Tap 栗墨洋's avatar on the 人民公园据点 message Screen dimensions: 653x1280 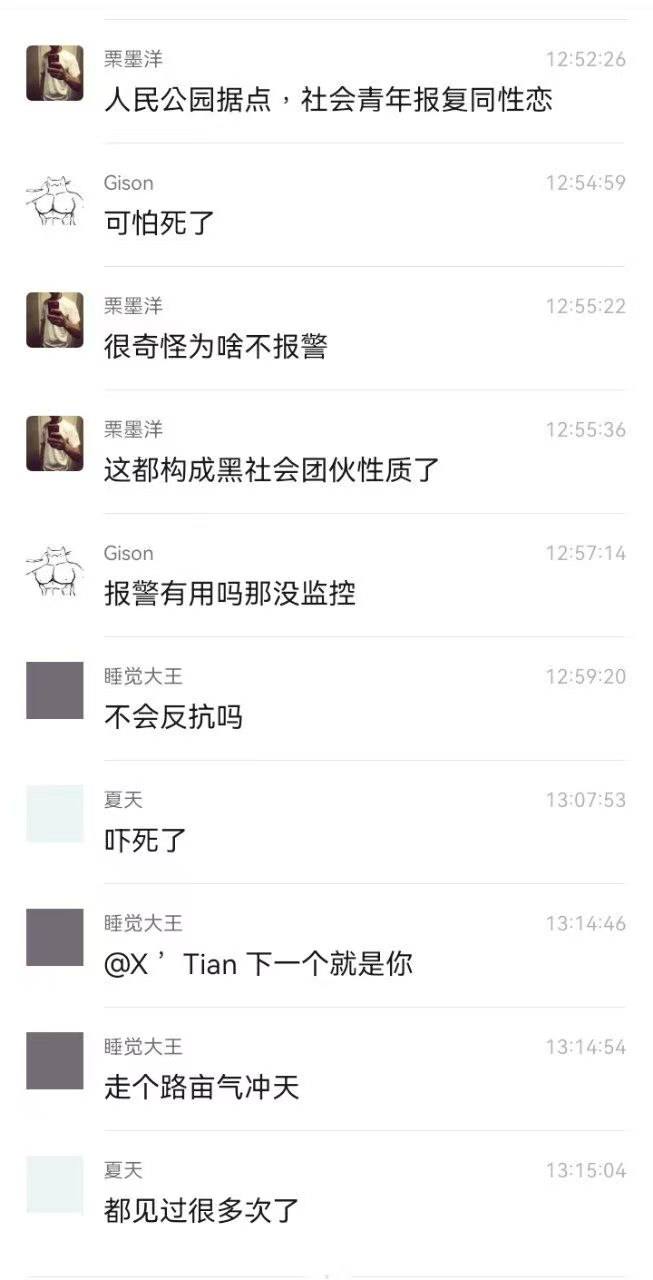55,73
